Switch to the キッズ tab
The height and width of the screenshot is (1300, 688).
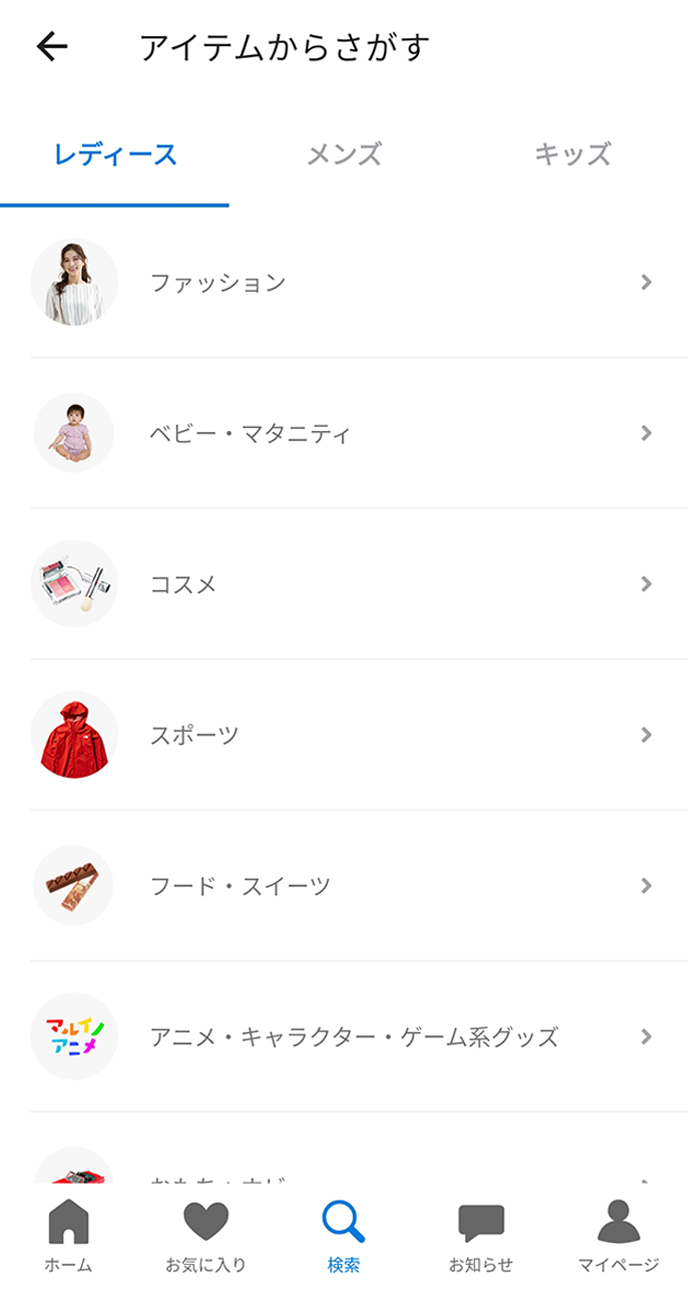click(x=572, y=155)
